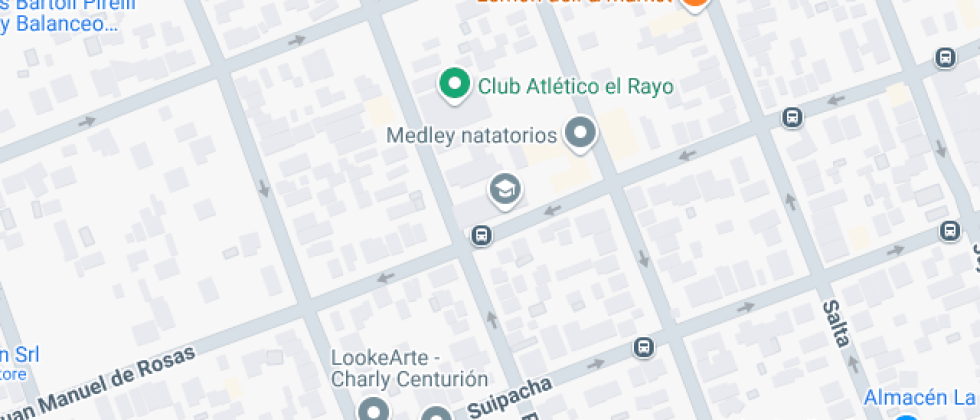Open the Club Atlético el Rayo pin
The height and width of the screenshot is (420, 980).
coord(455,84)
